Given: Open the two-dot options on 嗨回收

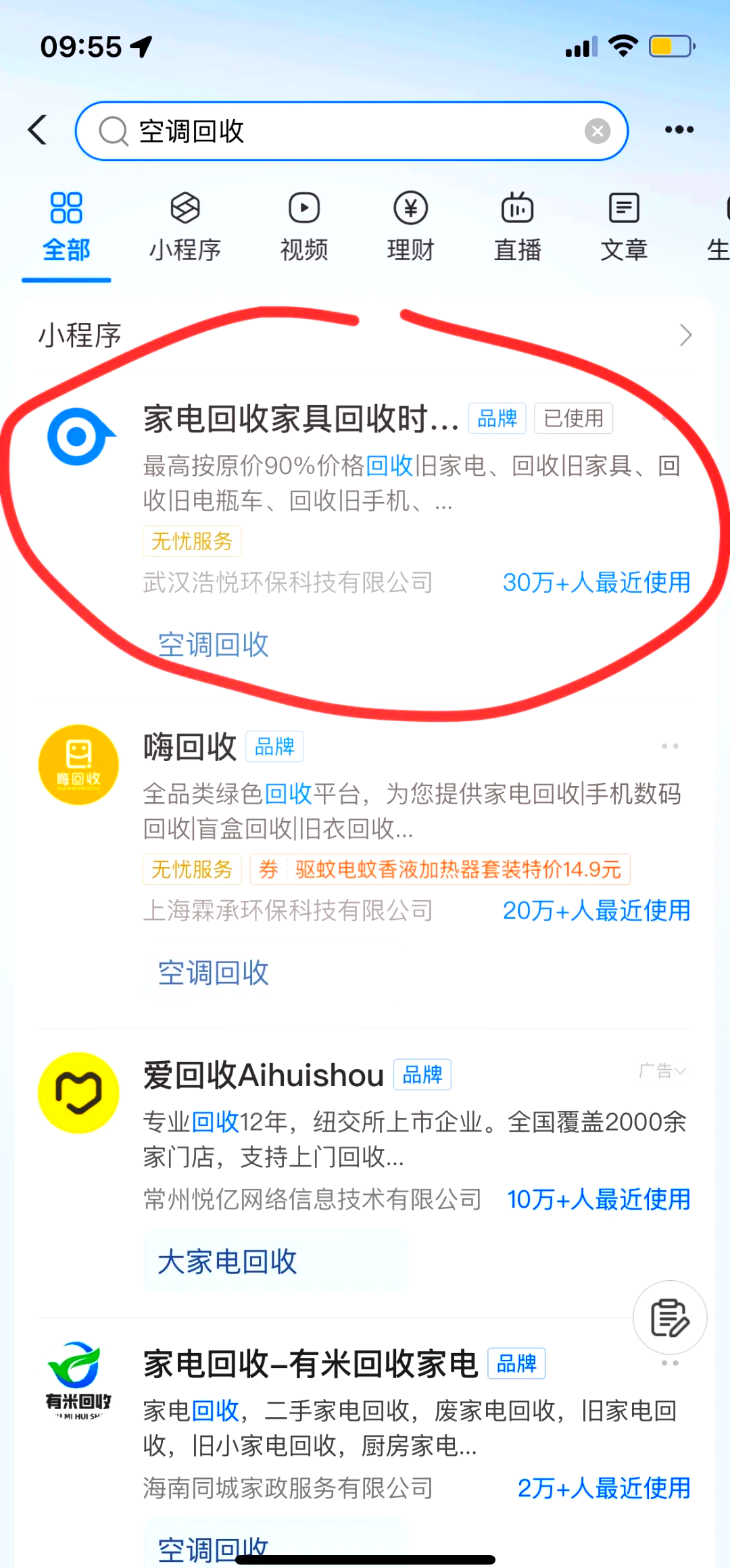Looking at the screenshot, I should (670, 746).
